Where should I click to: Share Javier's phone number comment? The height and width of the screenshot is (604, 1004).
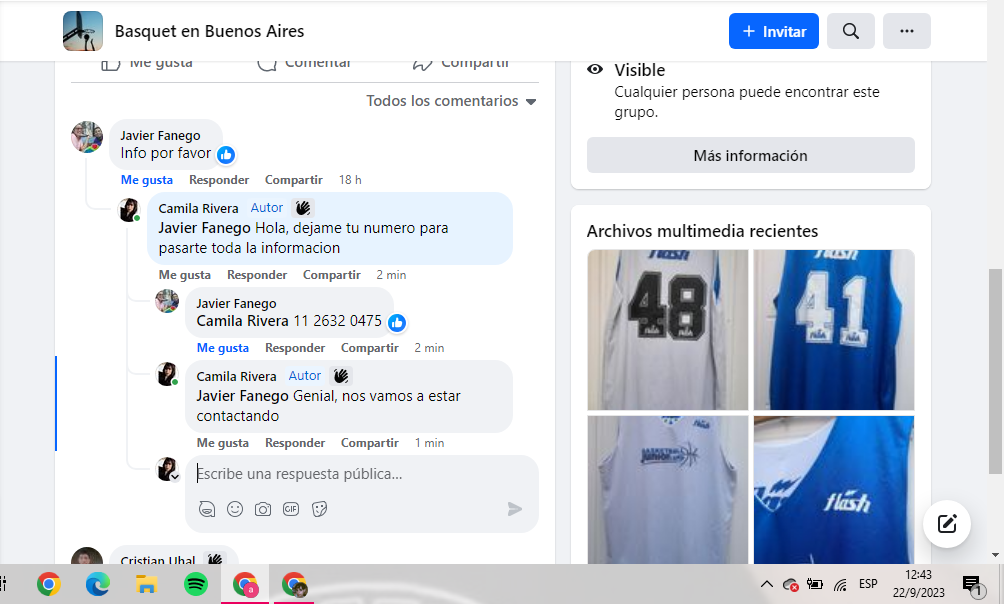point(369,348)
